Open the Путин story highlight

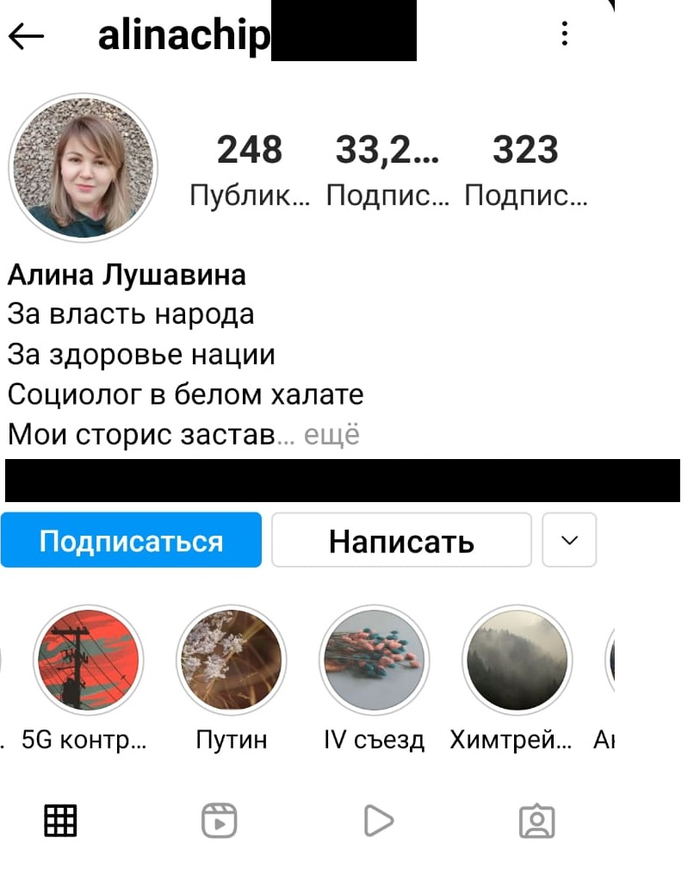click(231, 661)
